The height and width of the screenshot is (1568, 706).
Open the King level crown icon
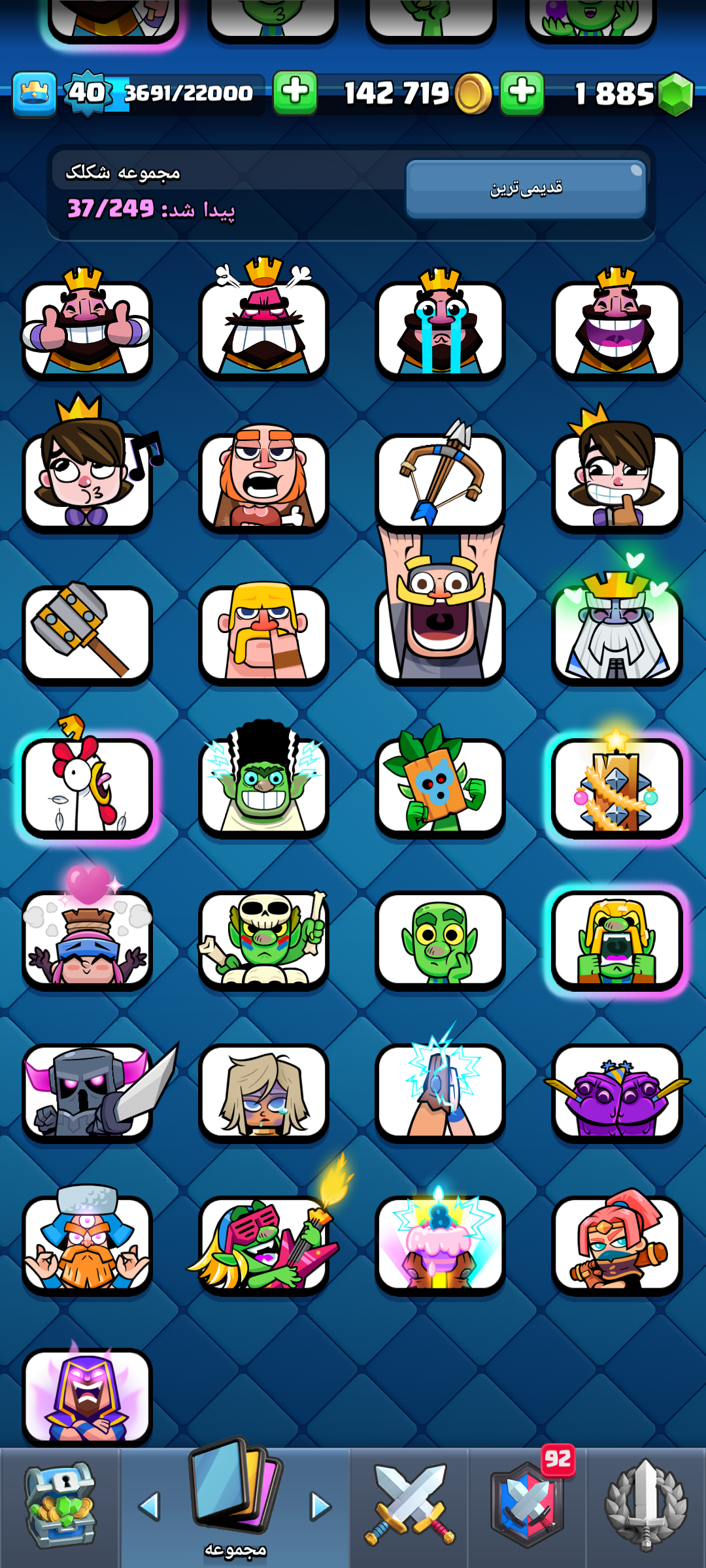(x=34, y=94)
